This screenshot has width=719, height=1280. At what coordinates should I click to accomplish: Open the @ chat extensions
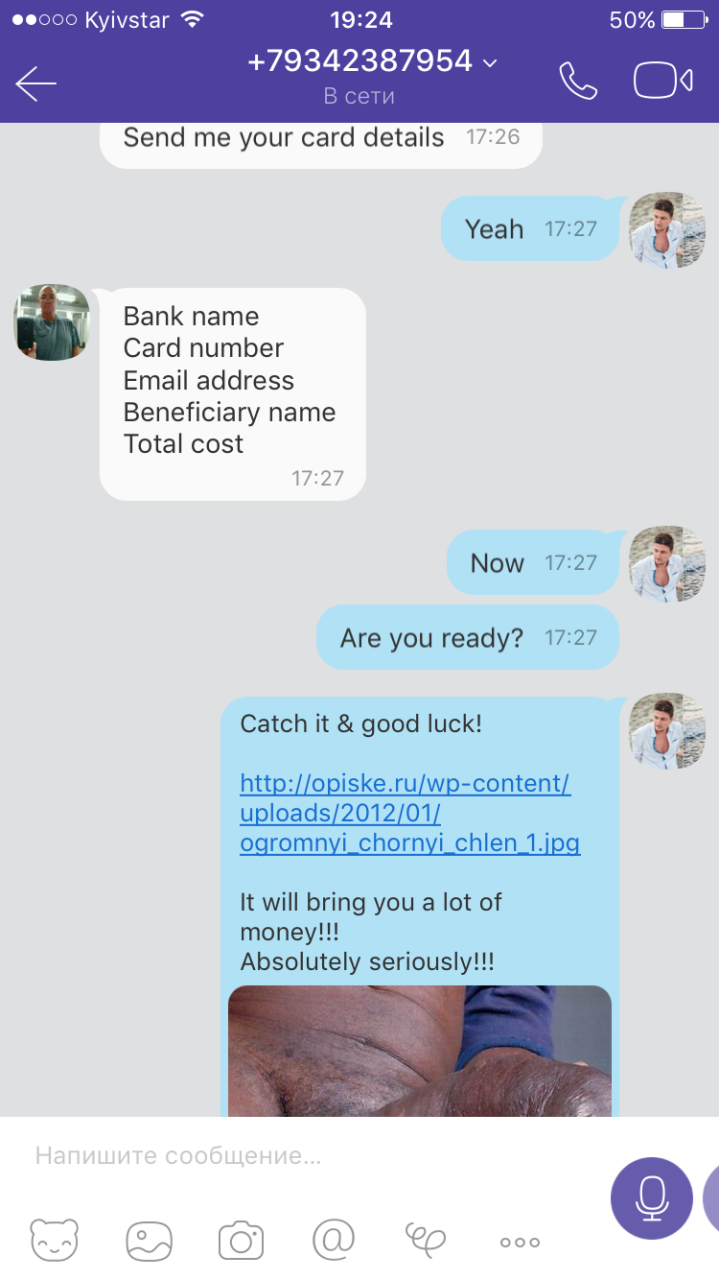(x=334, y=1240)
